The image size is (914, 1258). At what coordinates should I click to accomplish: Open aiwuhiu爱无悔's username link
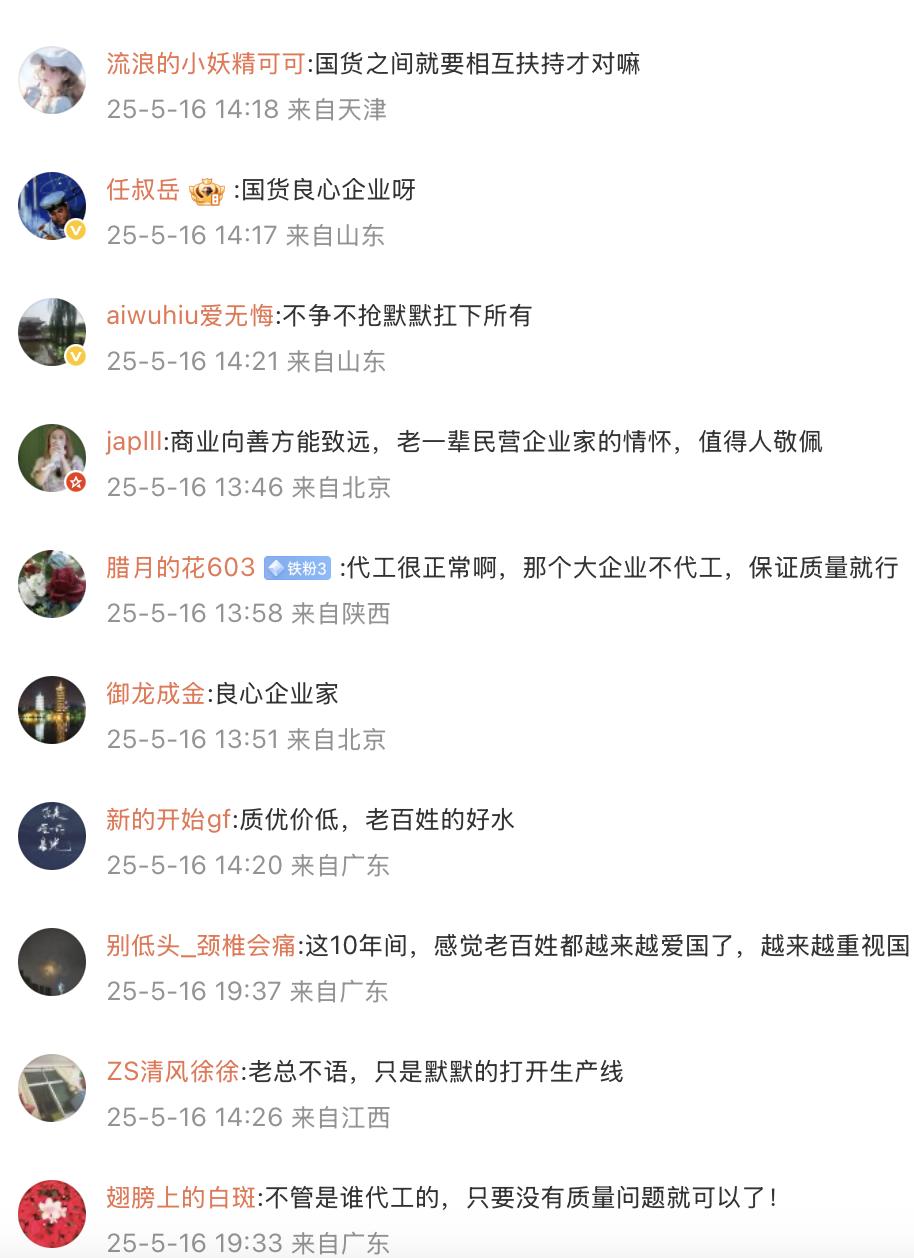point(190,316)
